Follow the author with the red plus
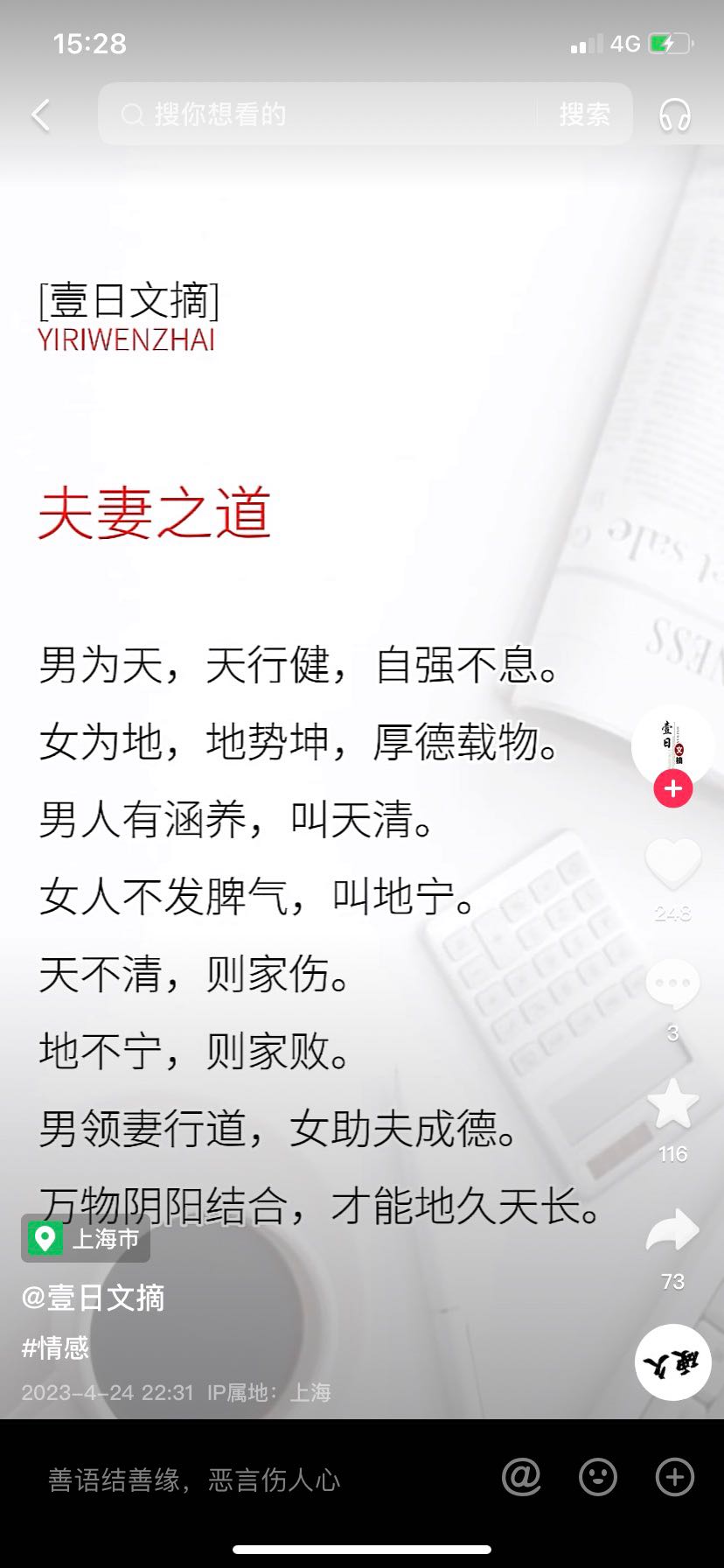Screen dimensions: 724x1568 672,789
